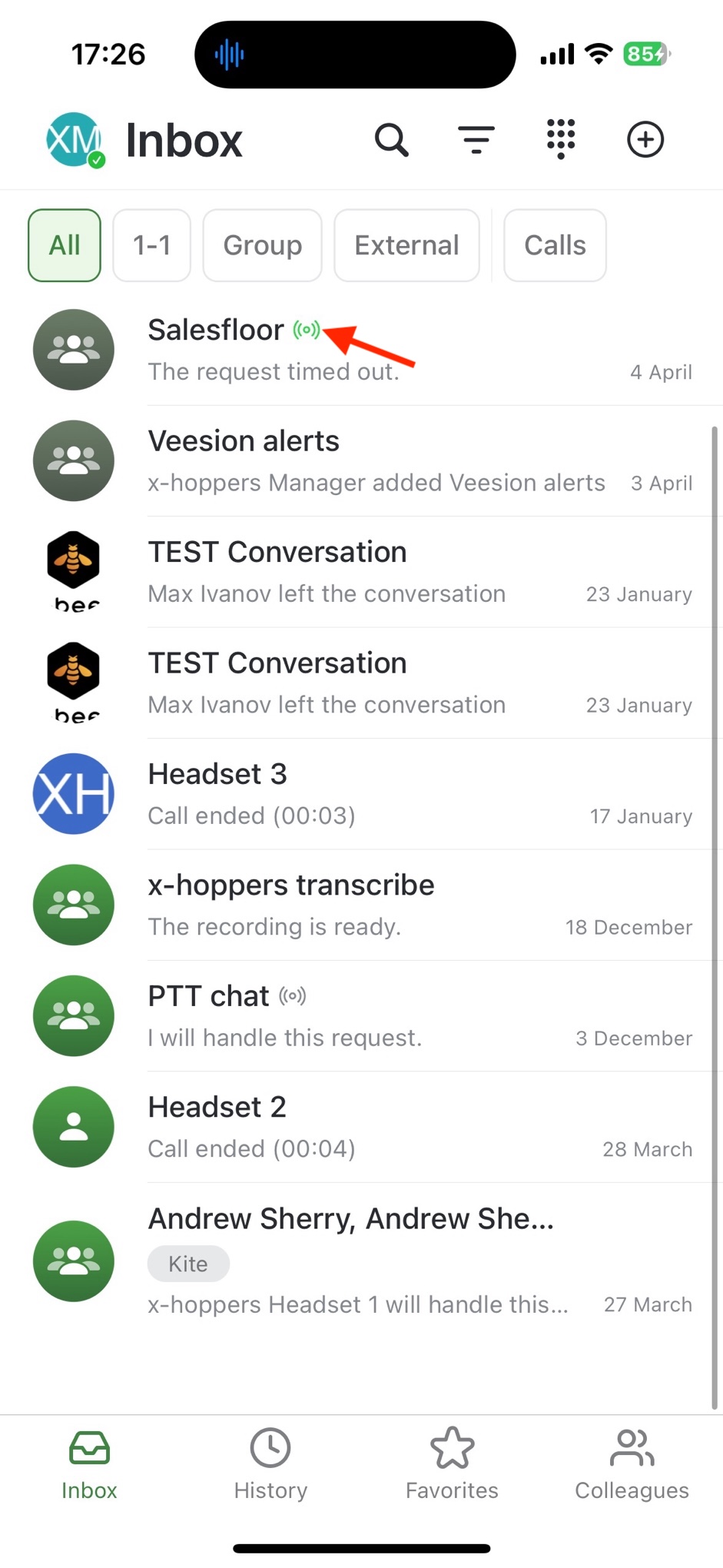
Task: Start a new conversation with plus icon
Action: 645,140
